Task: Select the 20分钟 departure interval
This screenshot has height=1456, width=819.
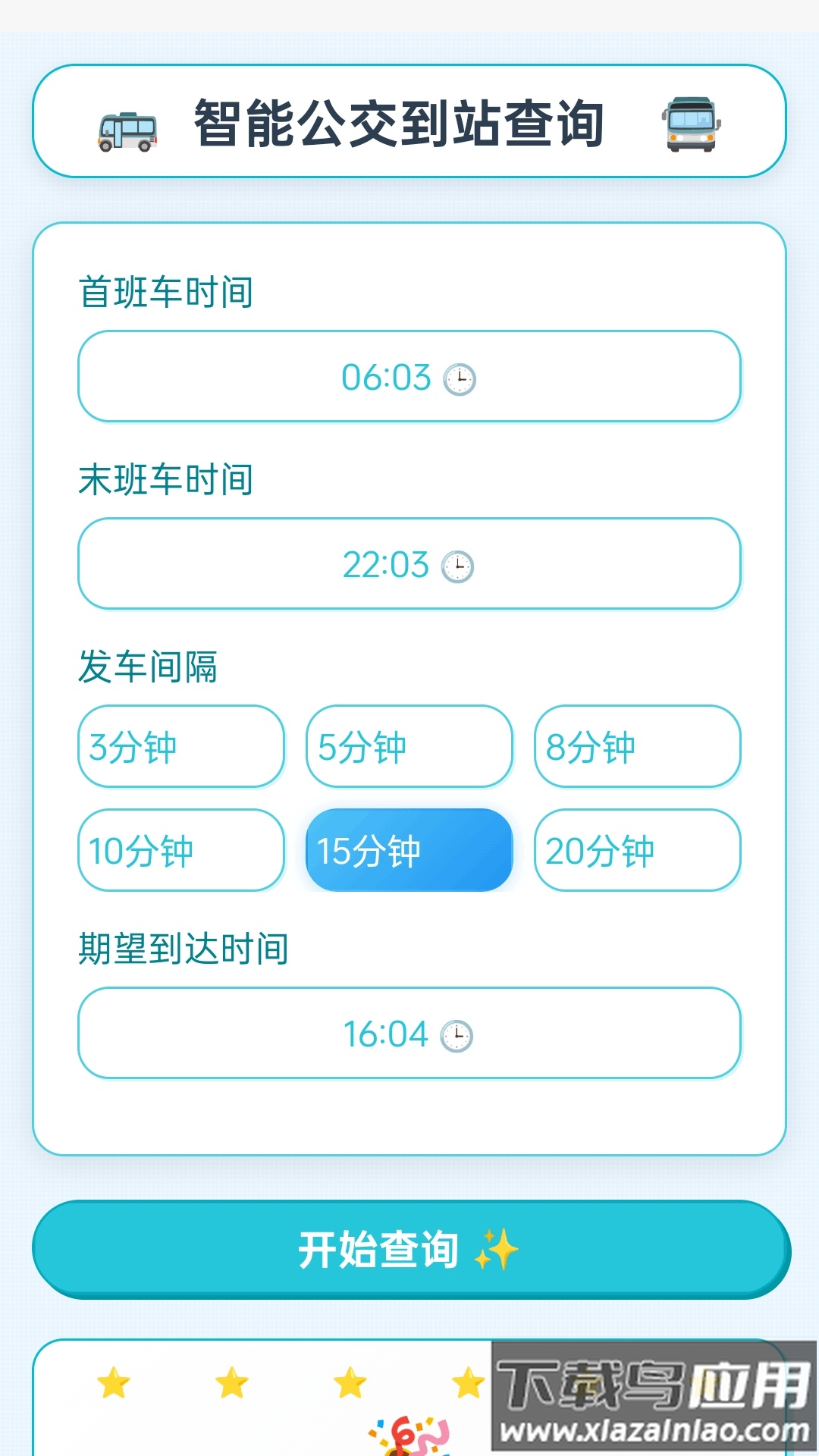Action: [638, 850]
